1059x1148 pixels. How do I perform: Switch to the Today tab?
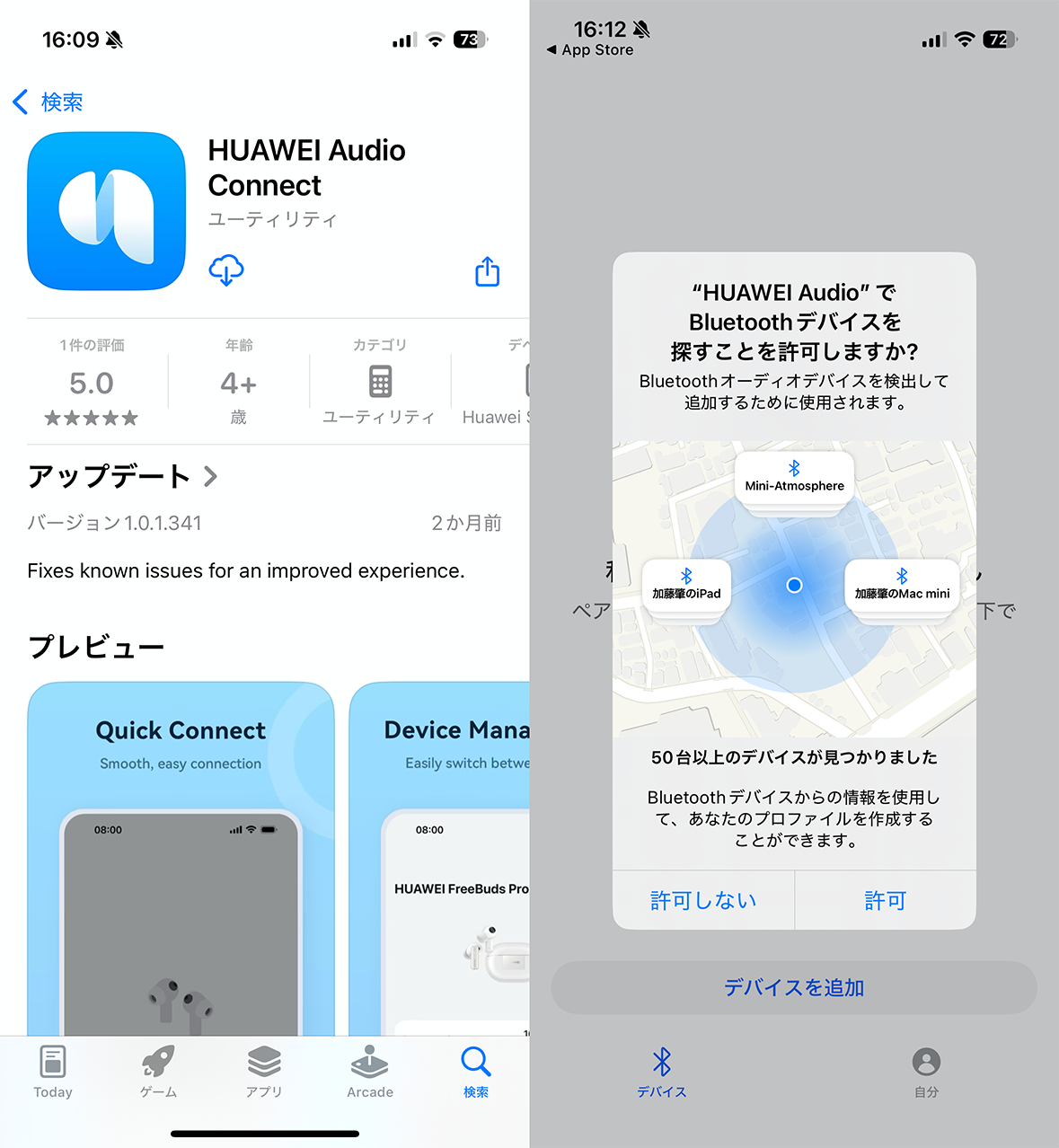(53, 1073)
